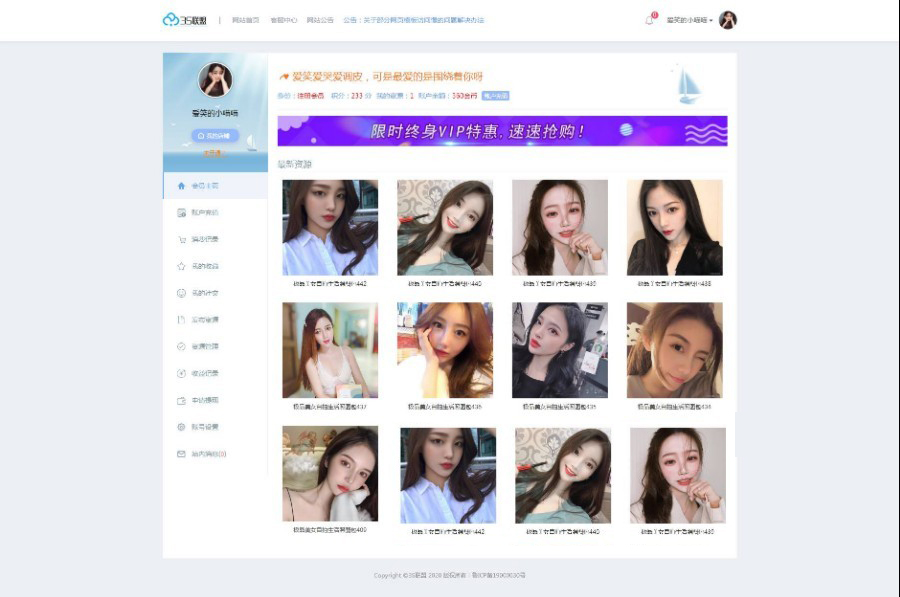The height and width of the screenshot is (597, 900).
Task: Tap the small blue button beside 350金币
Action: click(496, 96)
